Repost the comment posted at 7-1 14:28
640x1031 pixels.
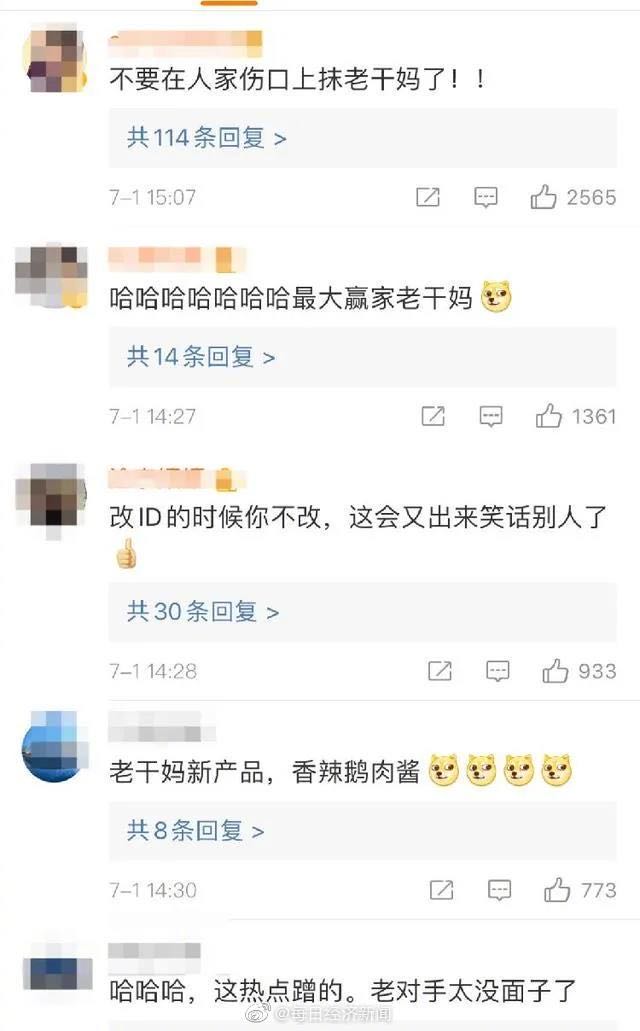(439, 671)
